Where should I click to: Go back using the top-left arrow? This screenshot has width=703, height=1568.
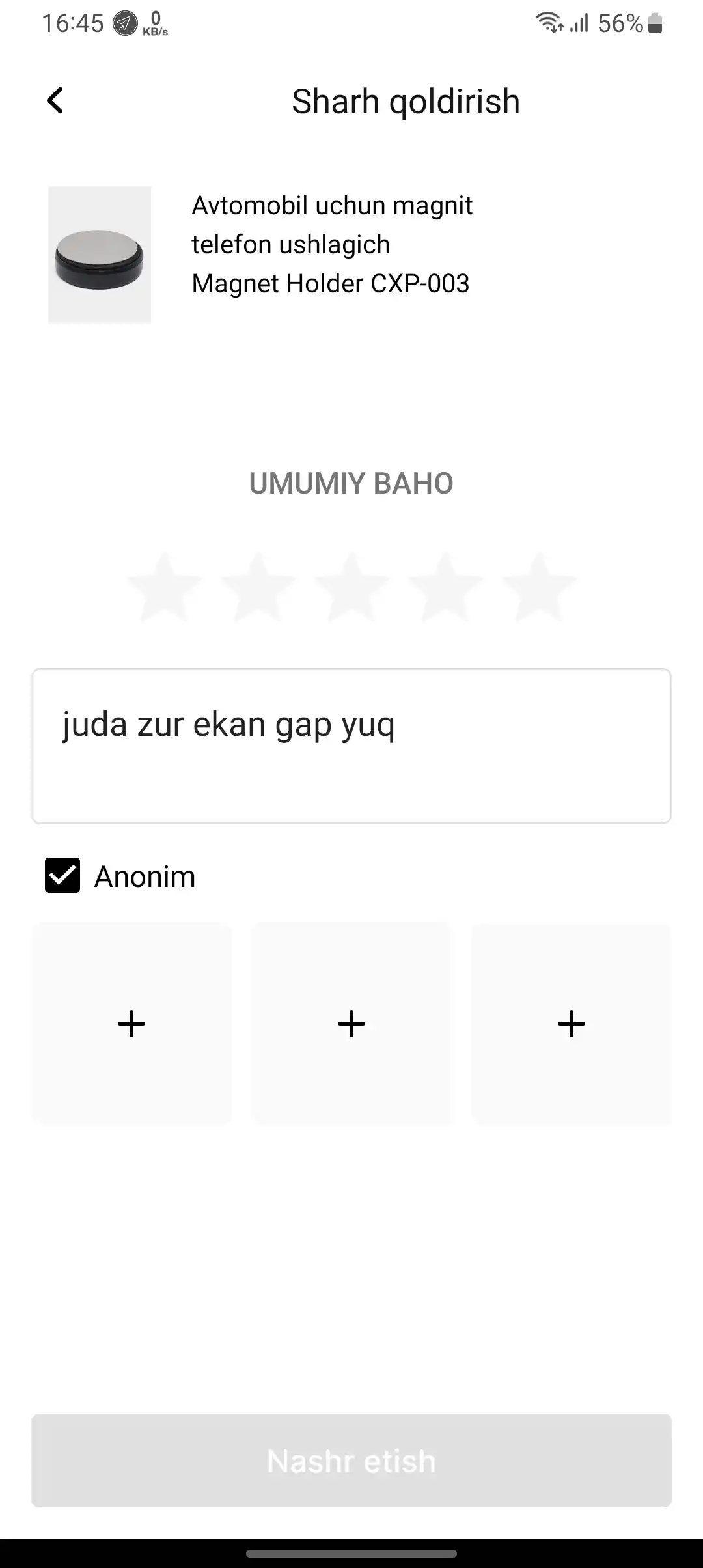(55, 101)
